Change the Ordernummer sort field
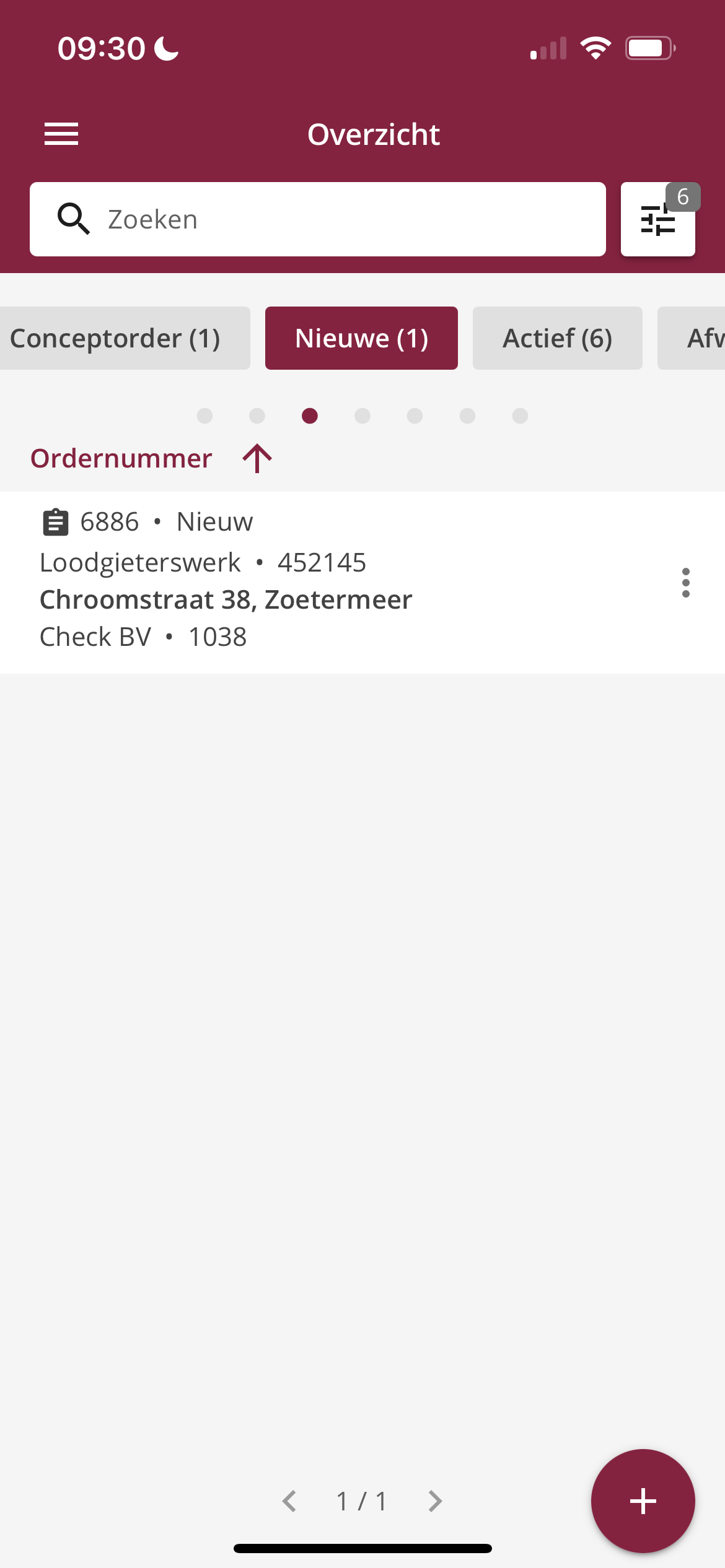Screen dimensions: 725x1568 (x=121, y=459)
